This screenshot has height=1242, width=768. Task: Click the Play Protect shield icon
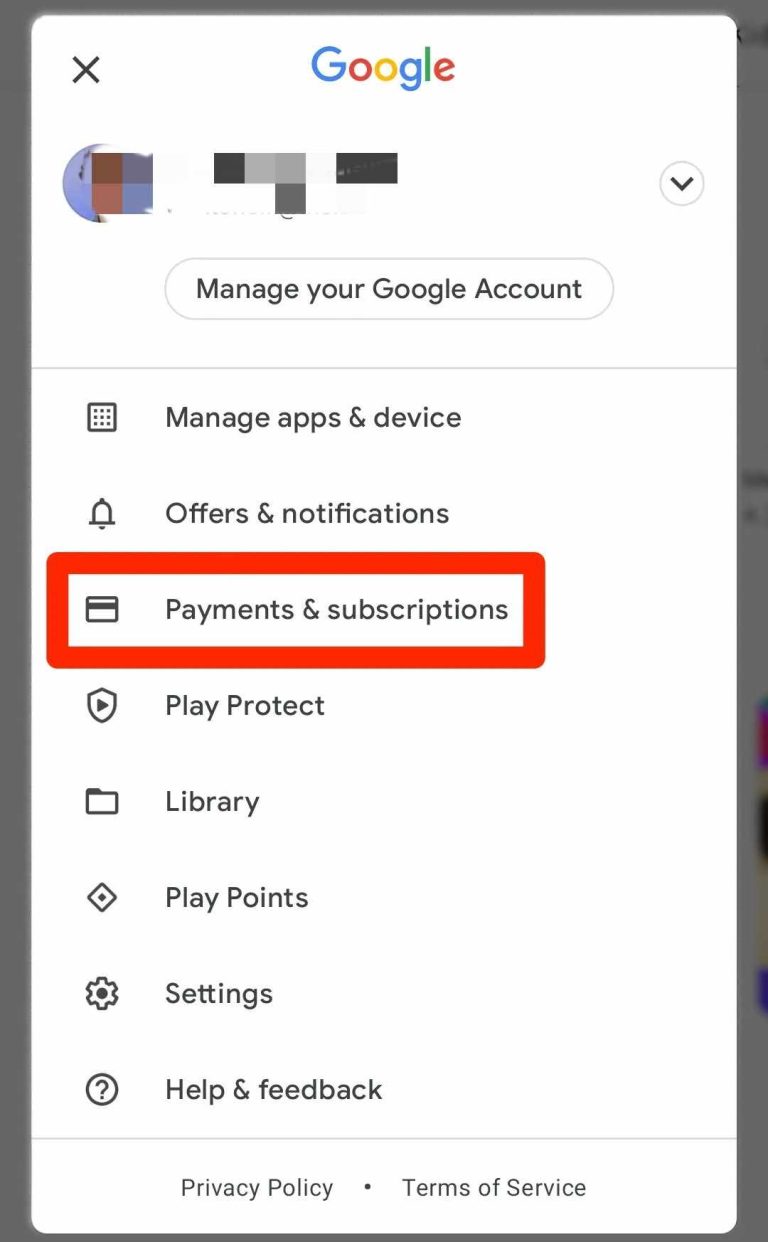[101, 705]
